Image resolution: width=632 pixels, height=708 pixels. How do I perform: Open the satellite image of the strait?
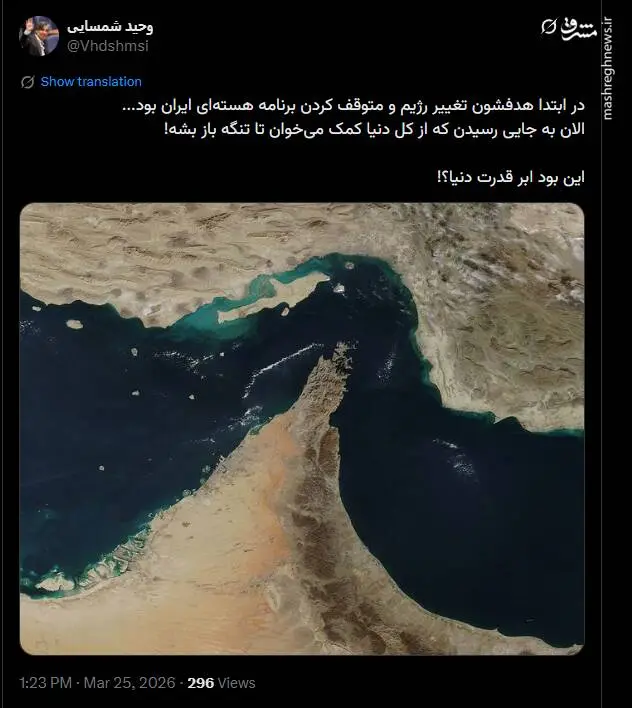point(301,428)
